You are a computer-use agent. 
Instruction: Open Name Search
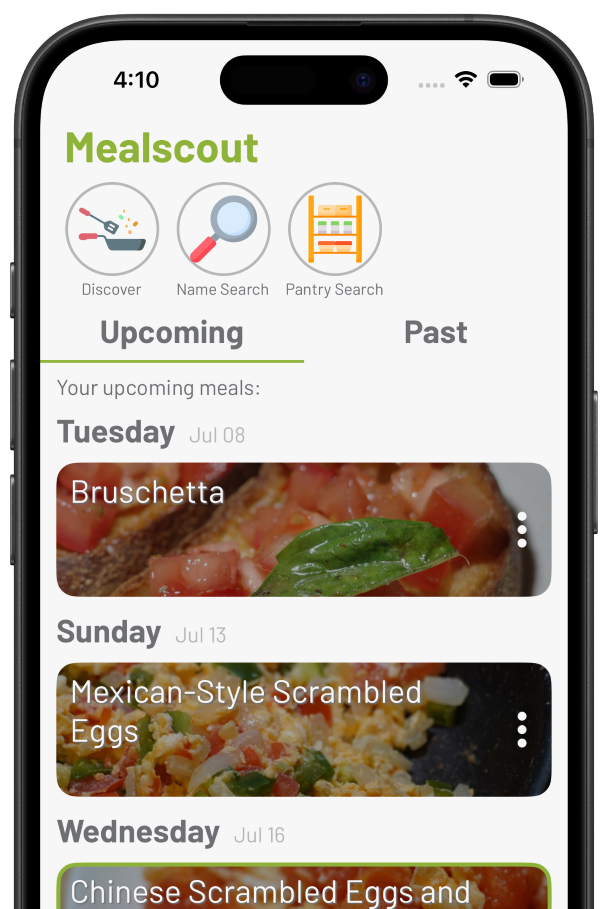coord(223,229)
